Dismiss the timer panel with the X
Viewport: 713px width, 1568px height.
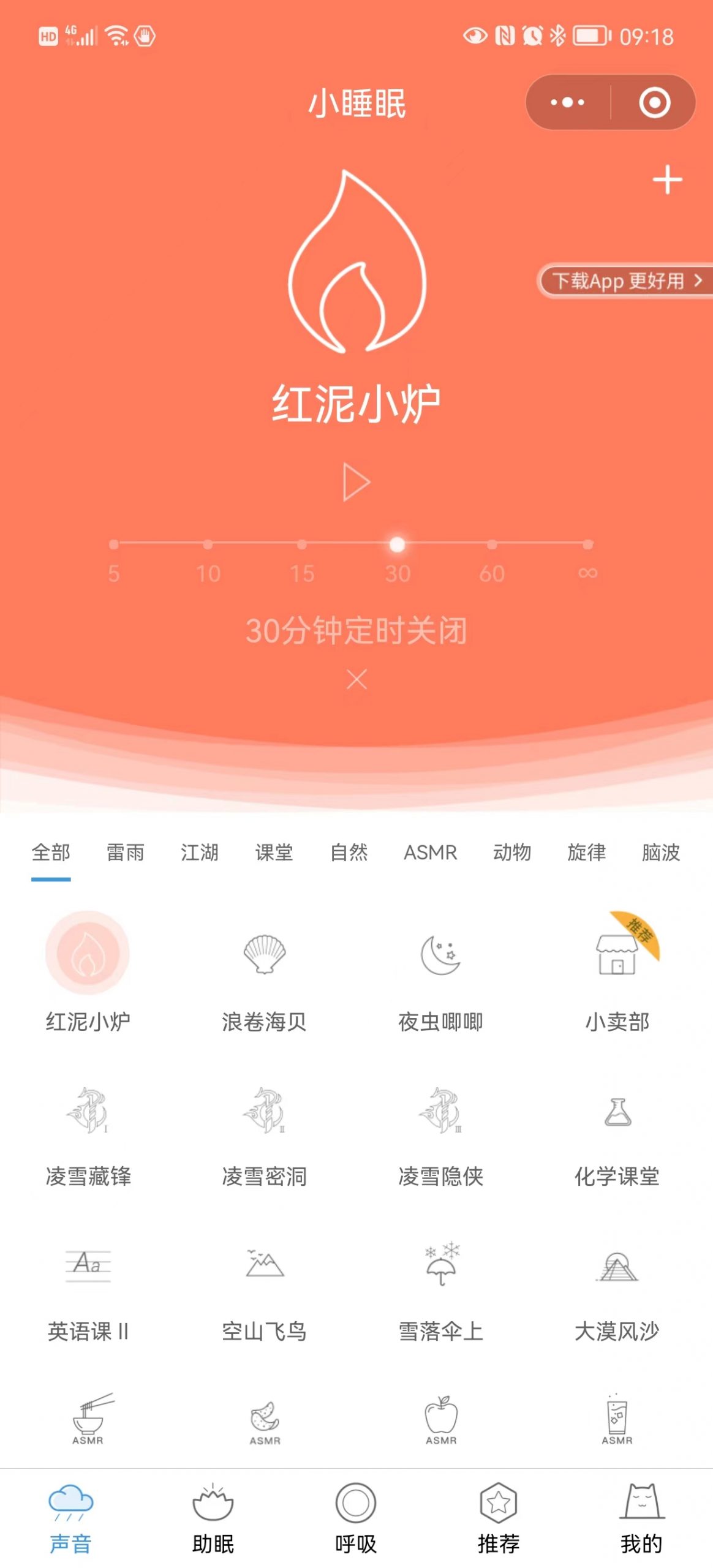356,679
